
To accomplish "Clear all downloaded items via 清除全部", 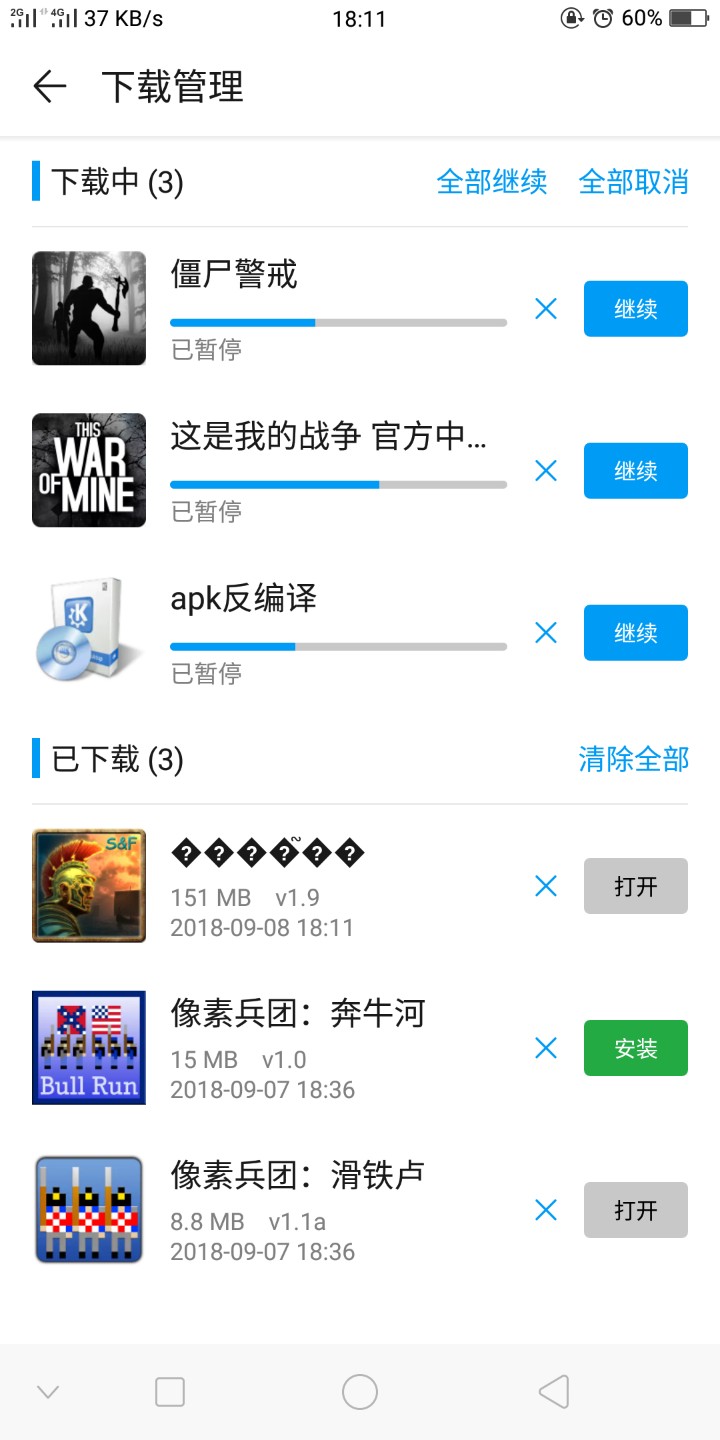I will pos(633,760).
